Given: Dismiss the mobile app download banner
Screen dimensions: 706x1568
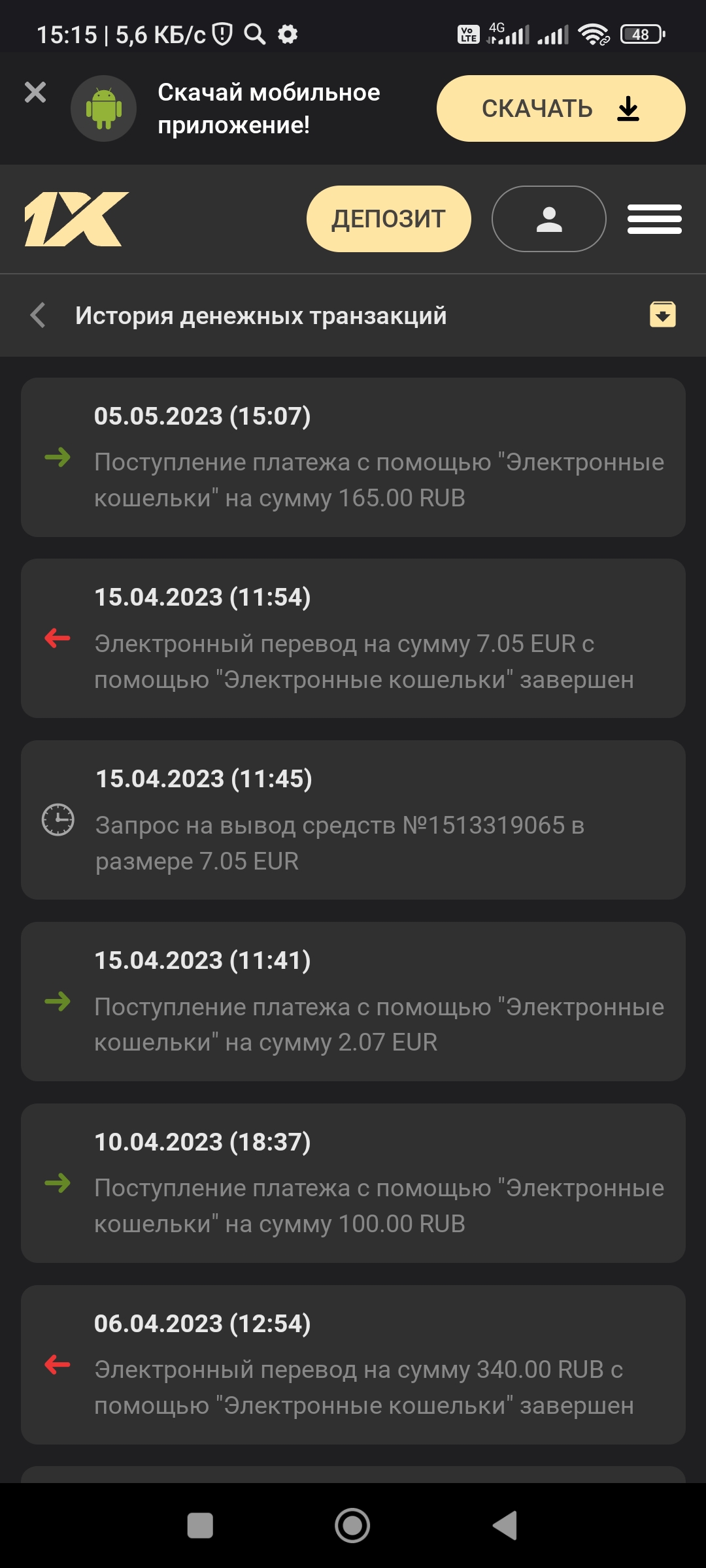Looking at the screenshot, I should [x=35, y=92].
